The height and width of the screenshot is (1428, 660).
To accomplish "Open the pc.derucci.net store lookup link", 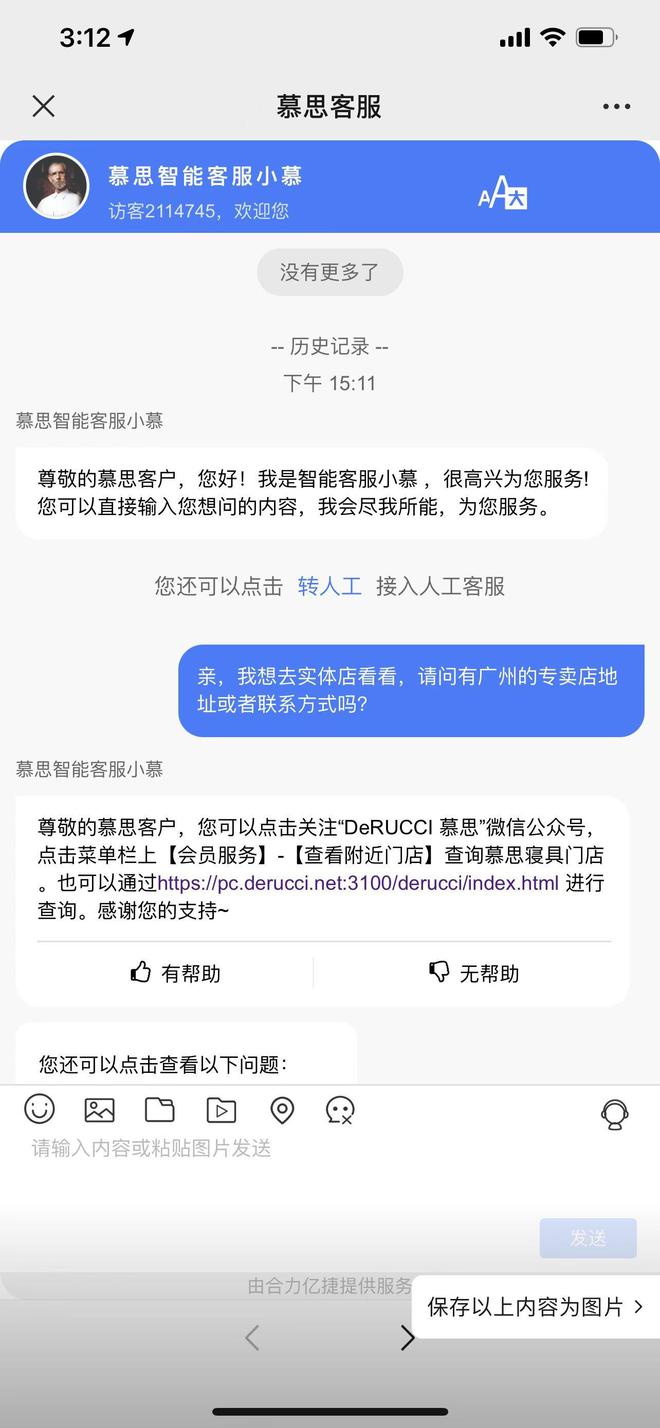I will click(358, 883).
